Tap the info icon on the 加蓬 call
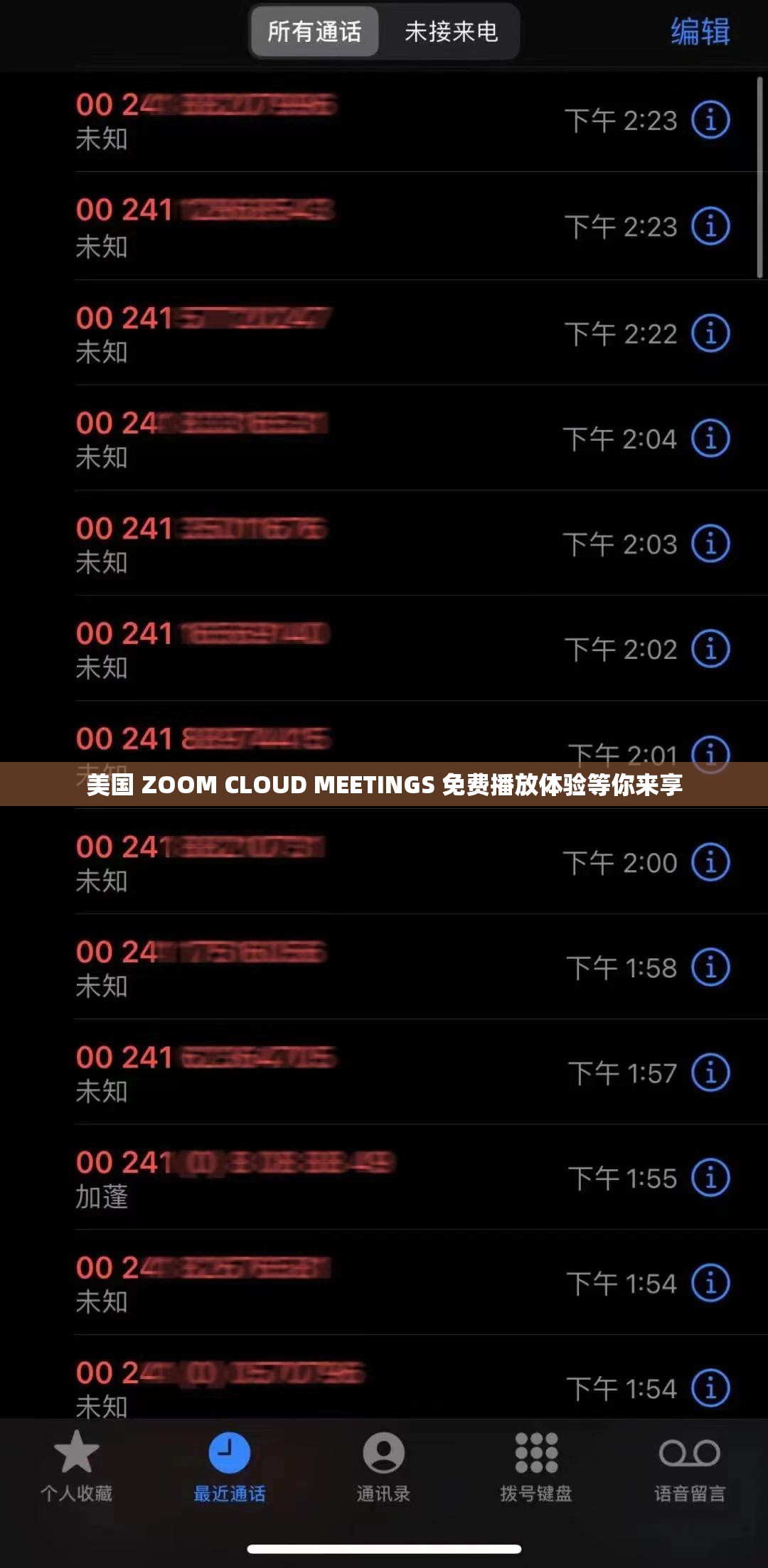 click(710, 1176)
